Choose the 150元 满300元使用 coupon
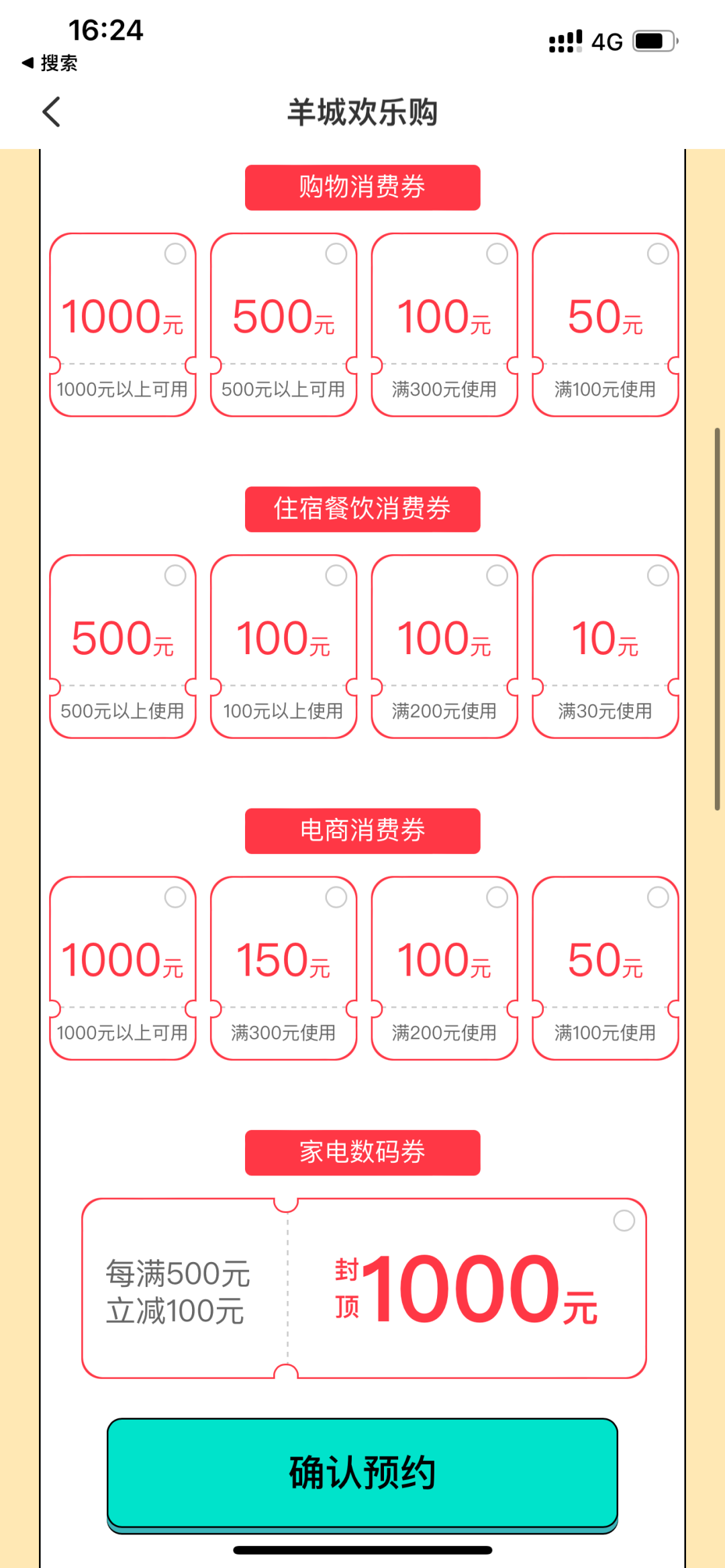 point(283,968)
